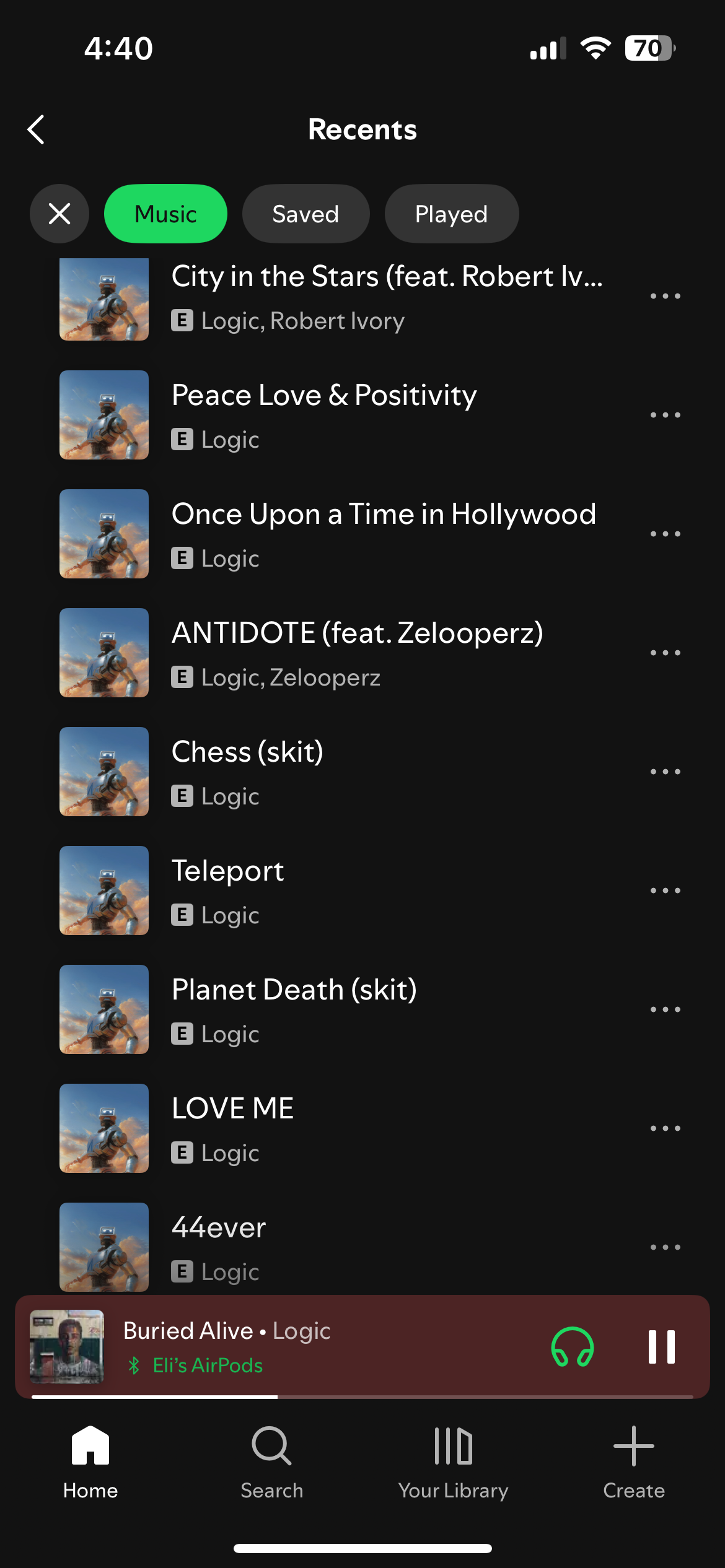This screenshot has width=725, height=1568.
Task: Show options for City in the Stars
Action: point(665,296)
